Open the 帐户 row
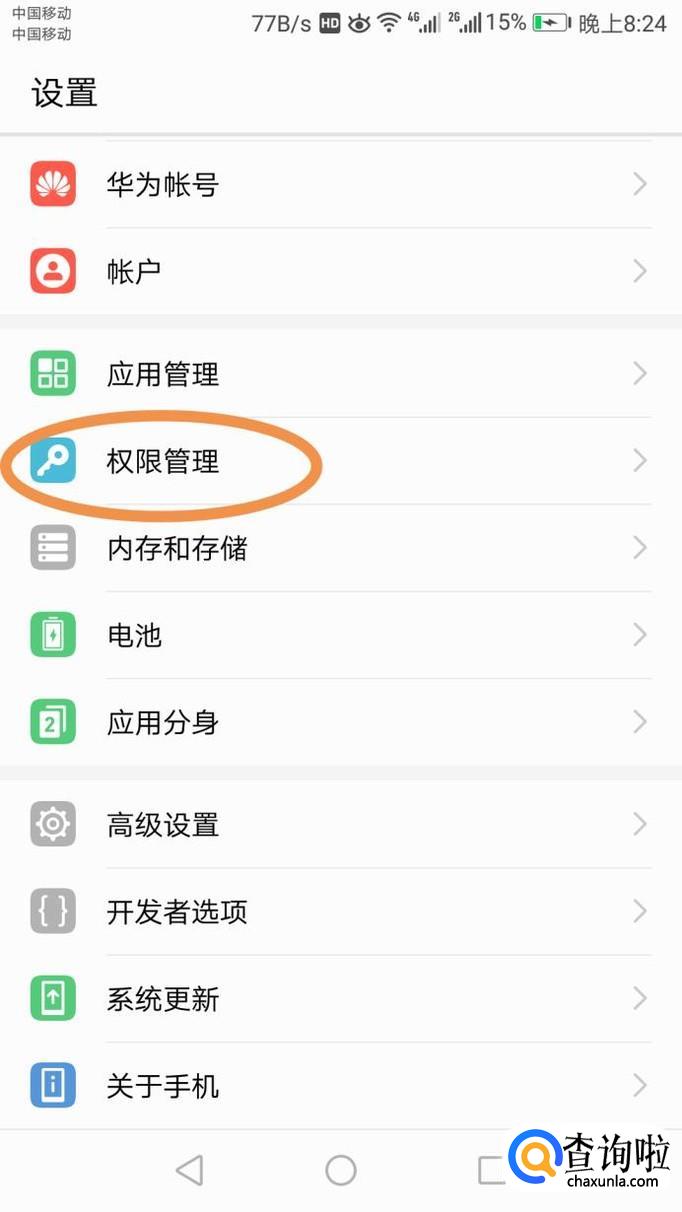This screenshot has height=1212, width=682. coord(340,271)
